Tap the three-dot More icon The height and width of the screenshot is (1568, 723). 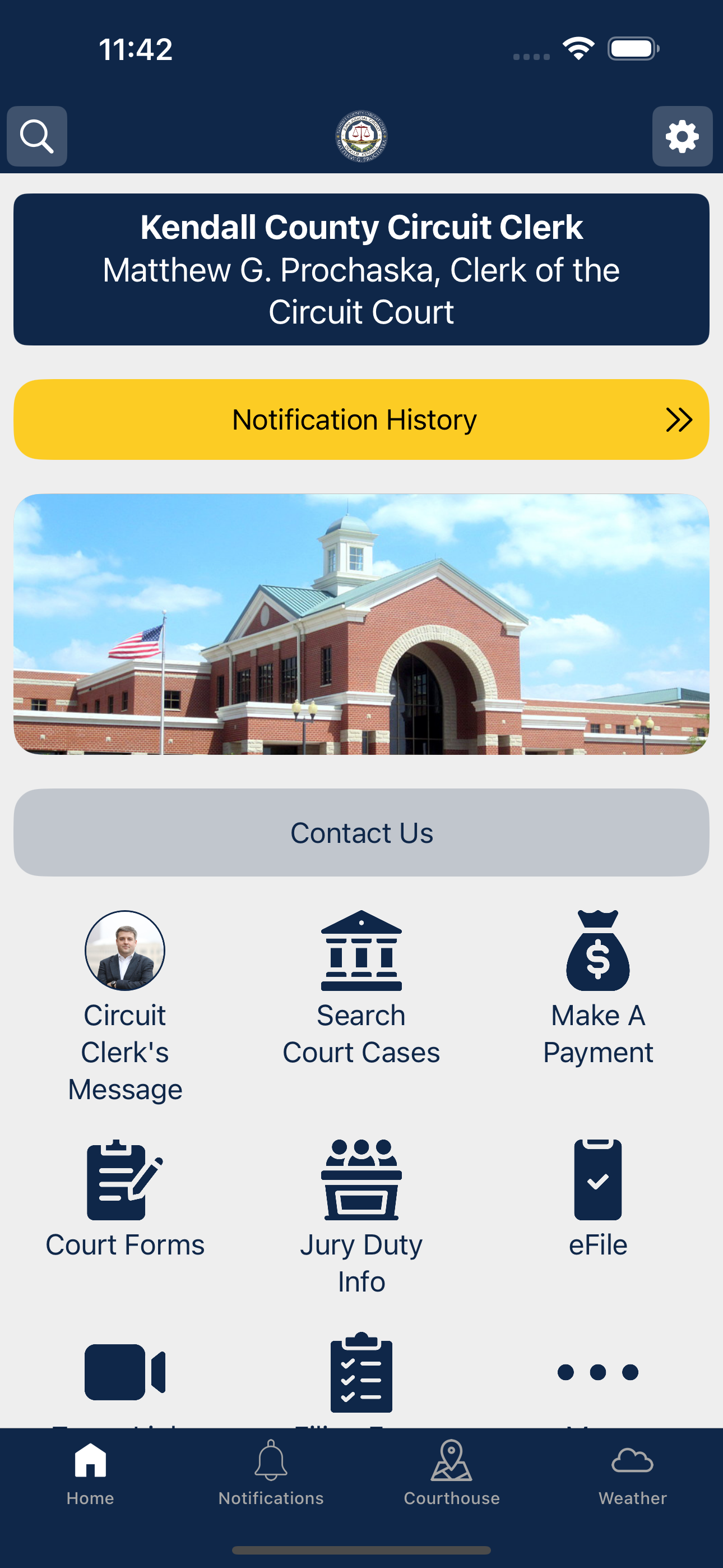click(x=598, y=1373)
